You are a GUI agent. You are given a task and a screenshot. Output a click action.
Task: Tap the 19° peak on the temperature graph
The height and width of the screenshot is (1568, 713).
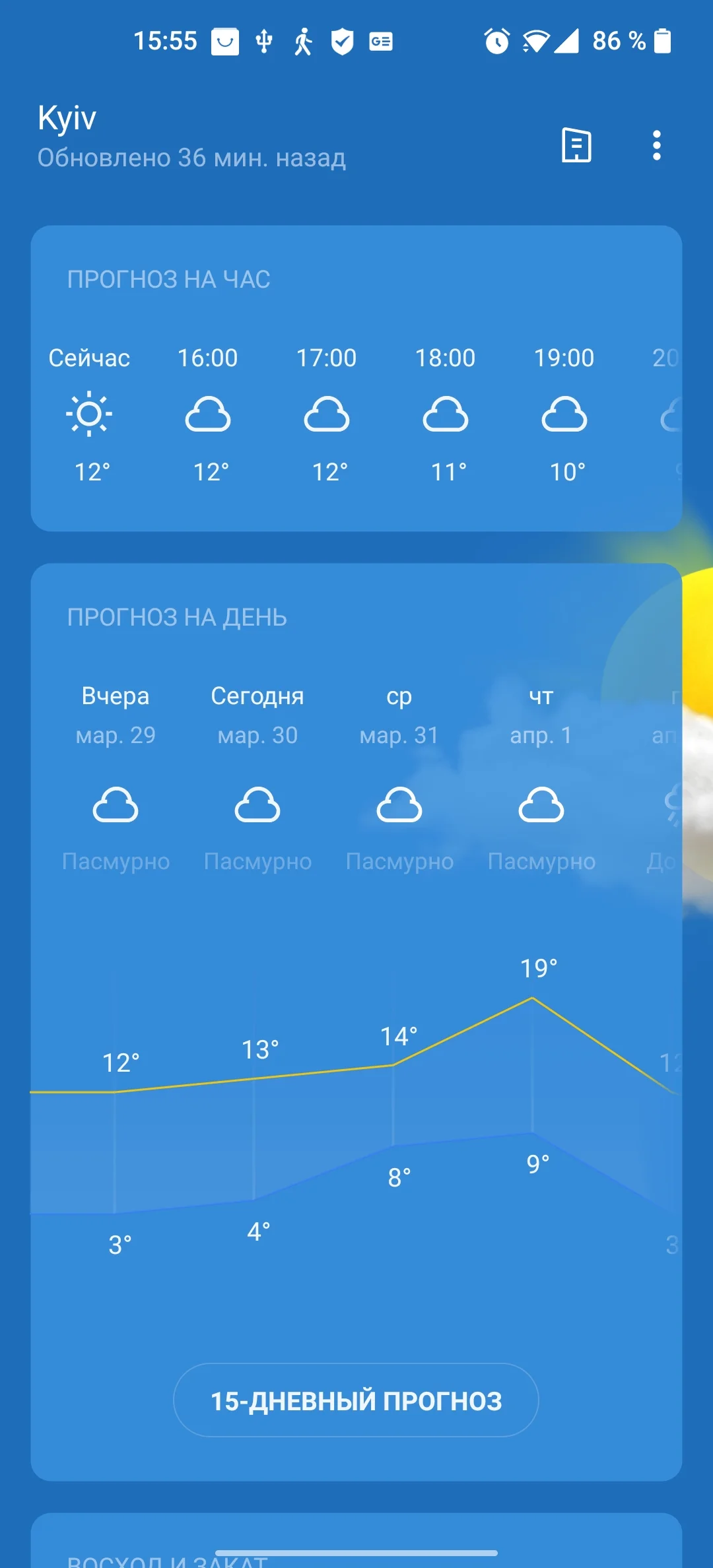[531, 998]
